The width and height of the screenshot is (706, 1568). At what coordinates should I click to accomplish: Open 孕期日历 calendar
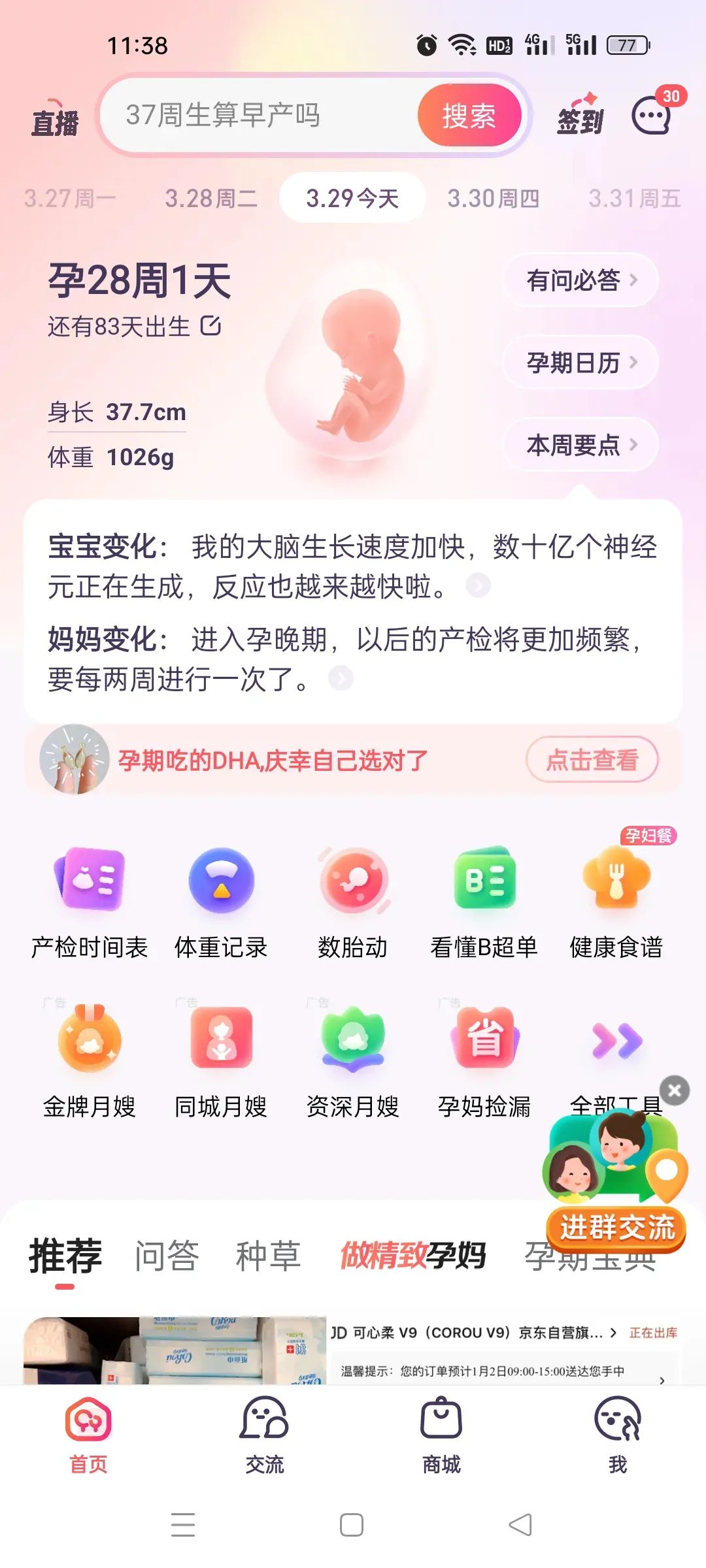tap(580, 363)
